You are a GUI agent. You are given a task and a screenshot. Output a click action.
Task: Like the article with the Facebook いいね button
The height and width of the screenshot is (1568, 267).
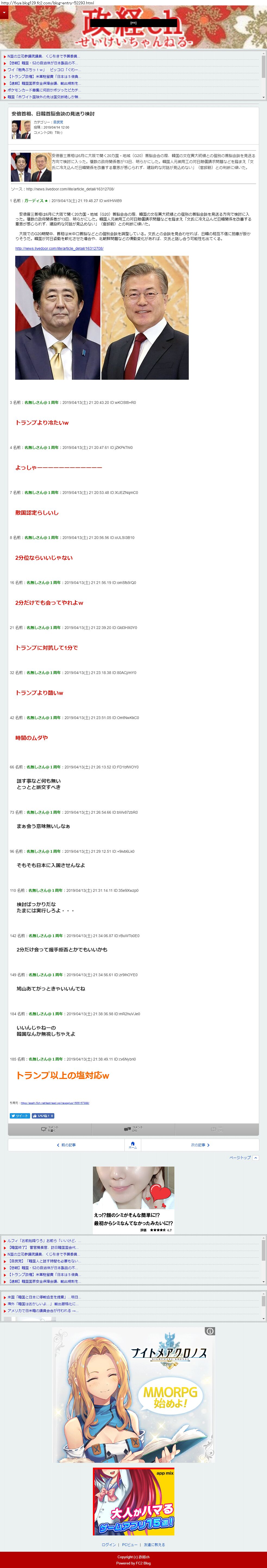tap(43, 1116)
